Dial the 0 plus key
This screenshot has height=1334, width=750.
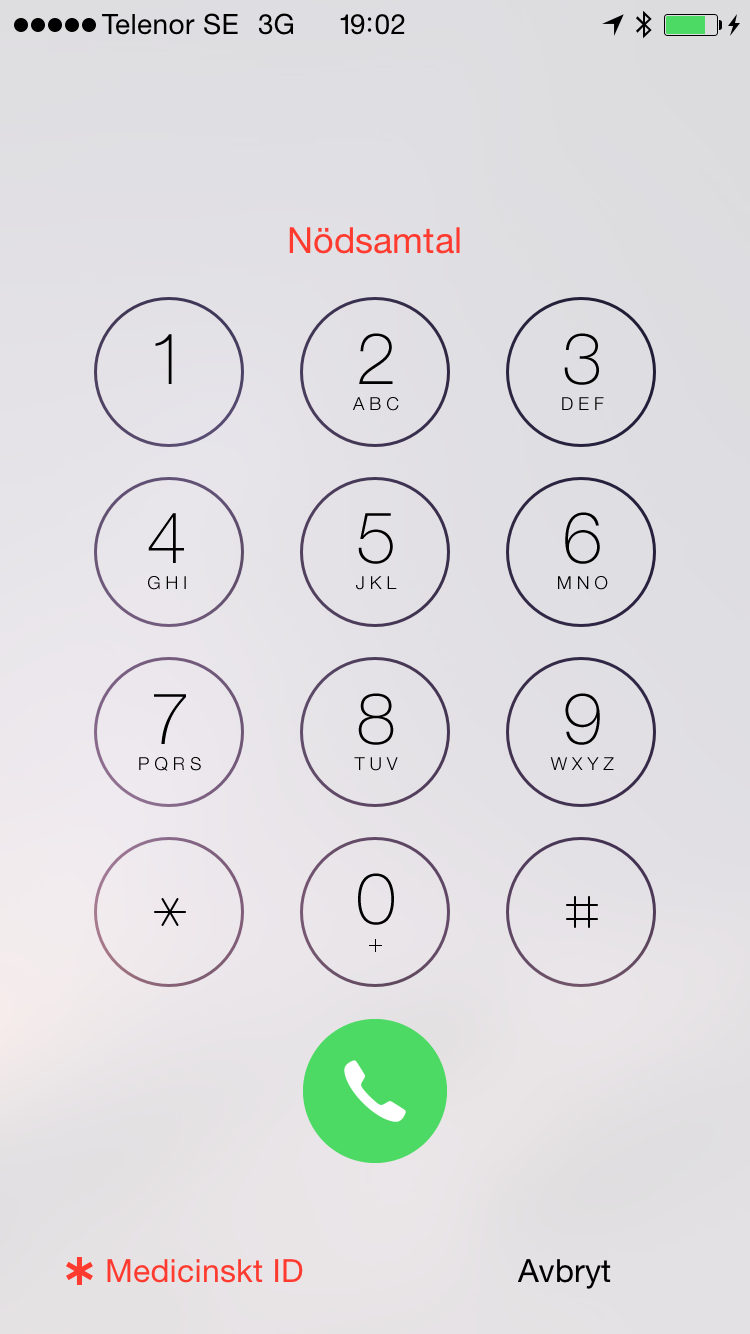click(375, 912)
